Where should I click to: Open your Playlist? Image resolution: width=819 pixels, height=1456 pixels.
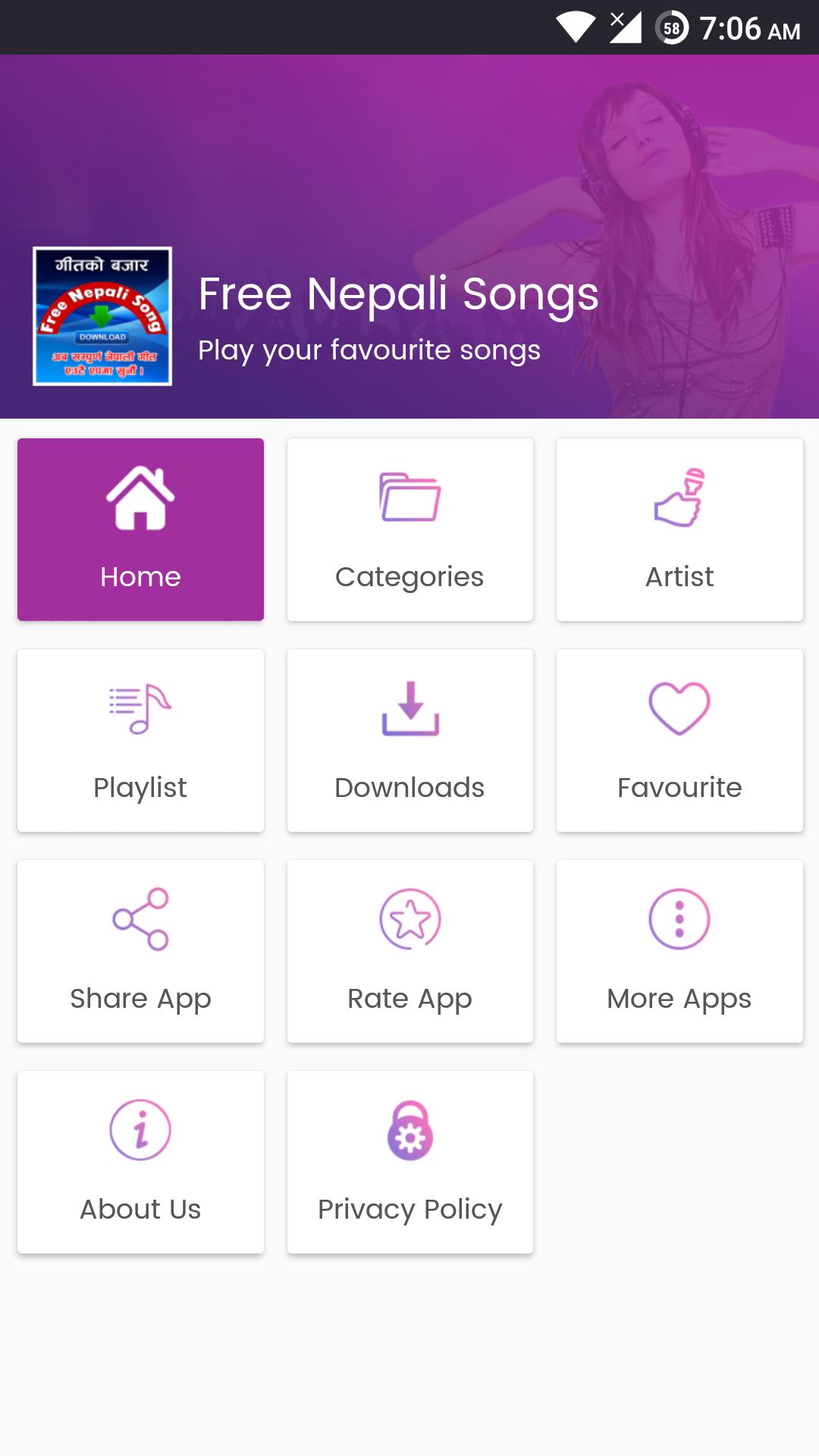pos(140,740)
